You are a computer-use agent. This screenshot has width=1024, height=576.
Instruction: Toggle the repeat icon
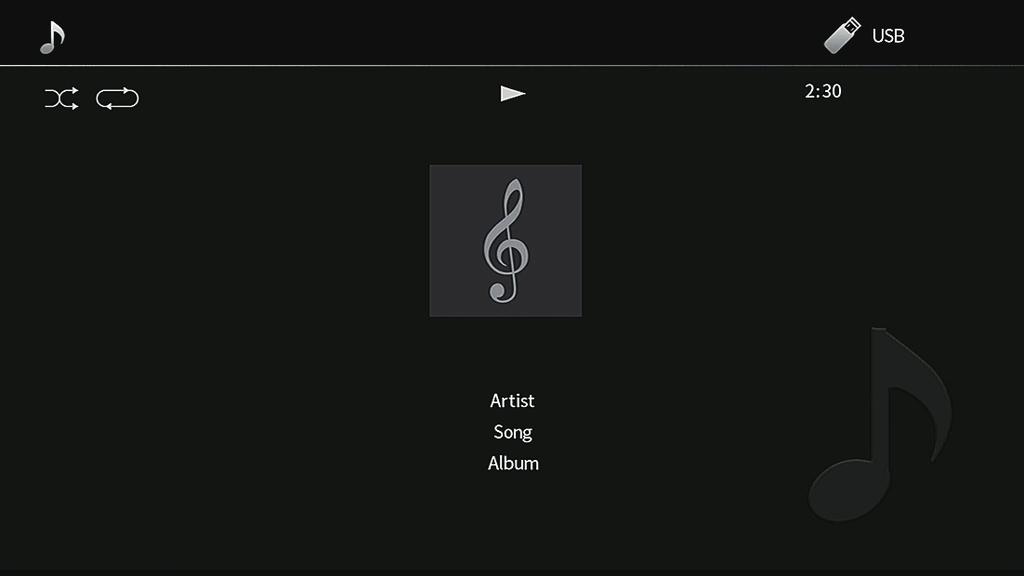[117, 98]
